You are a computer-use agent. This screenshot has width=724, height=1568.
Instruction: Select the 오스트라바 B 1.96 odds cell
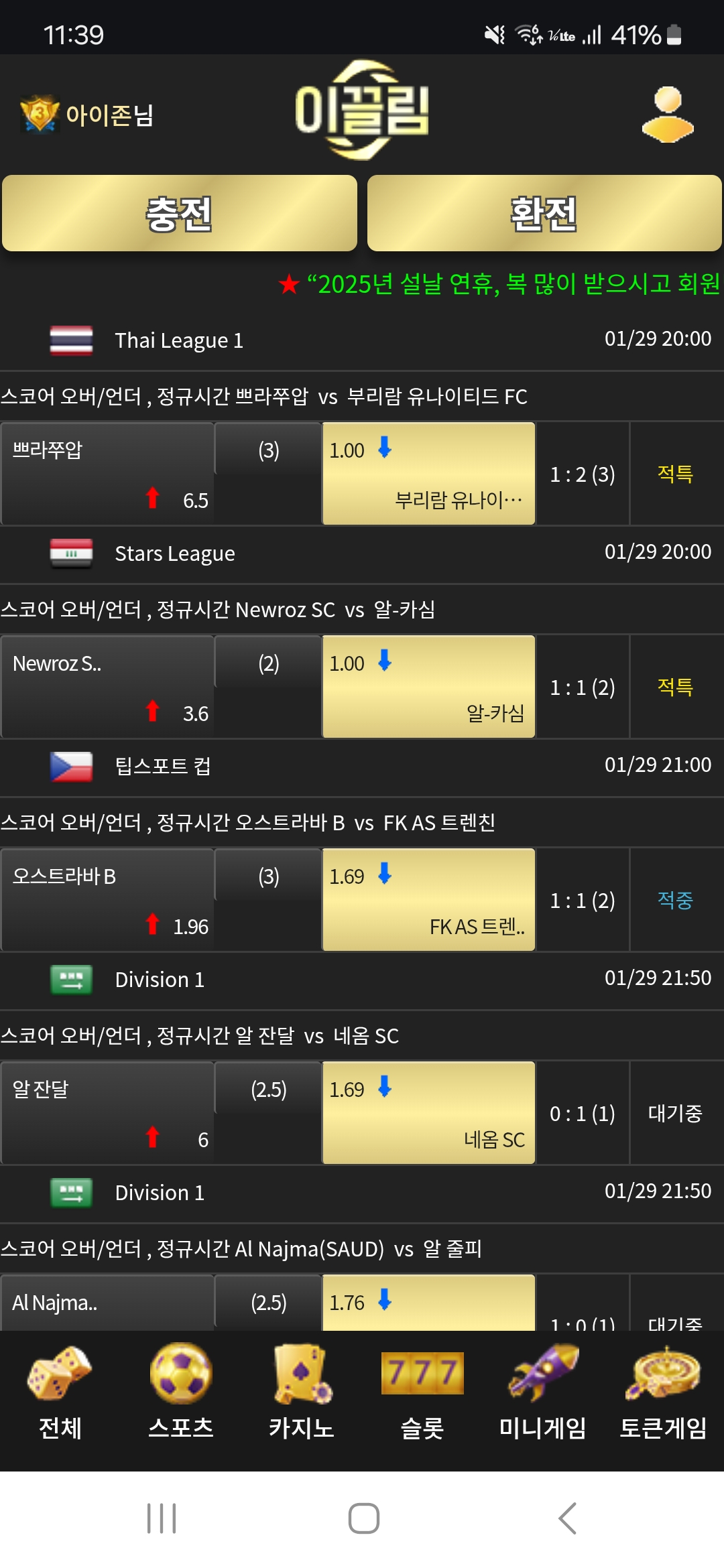pos(107,900)
